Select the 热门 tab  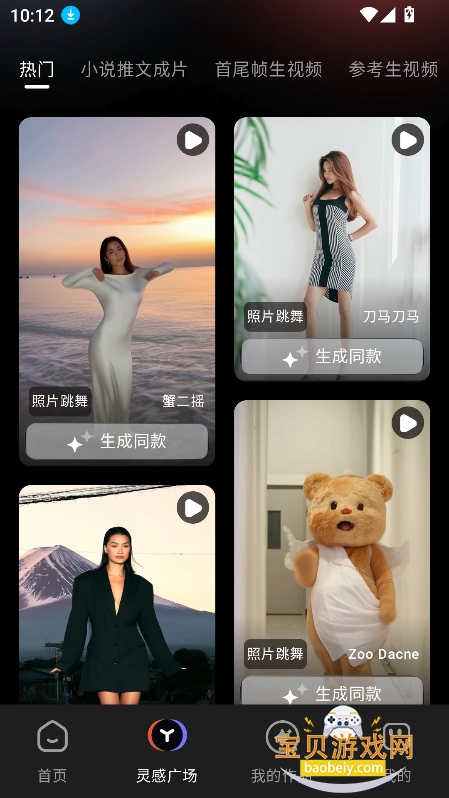[x=37, y=69]
